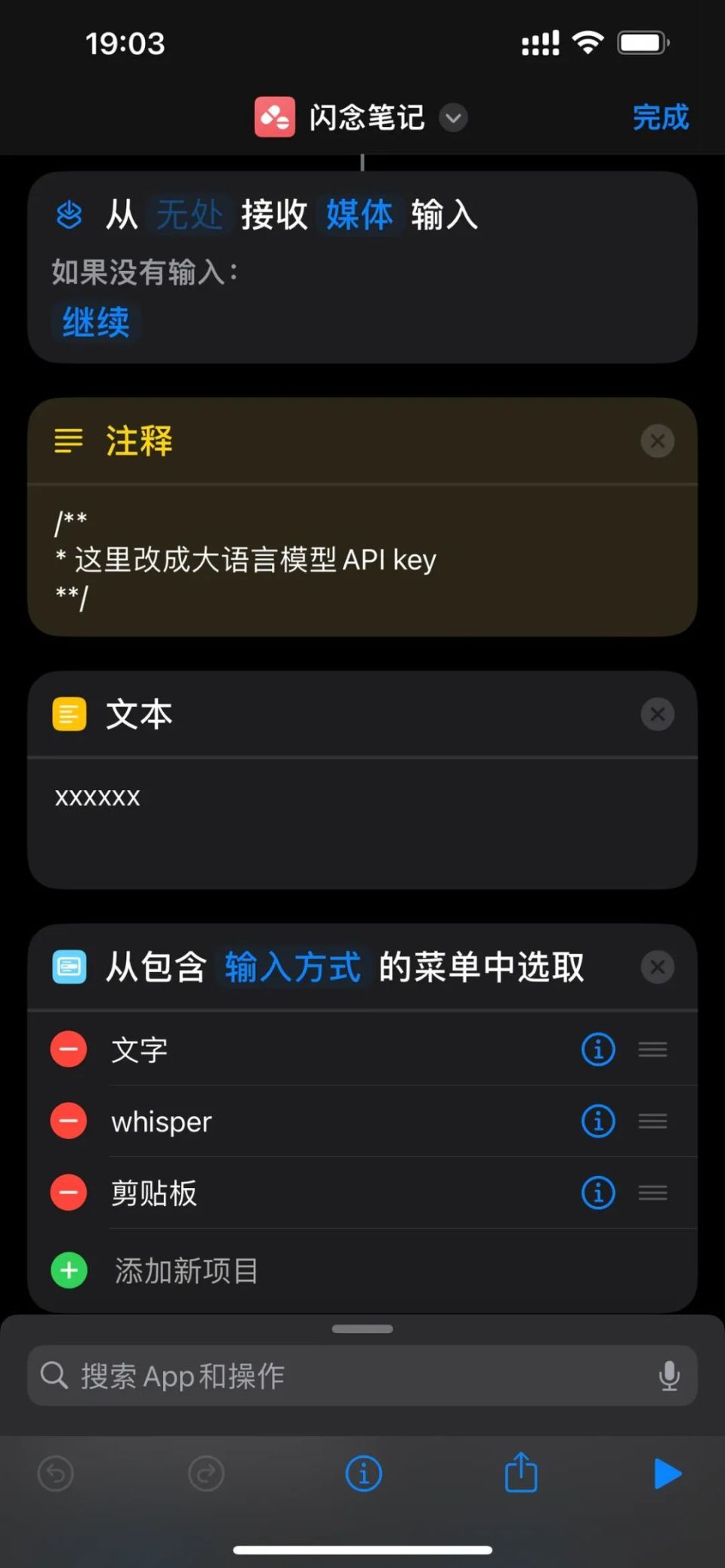This screenshot has width=725, height=1568.
Task: Remove the 注释 comment action
Action: pyautogui.click(x=657, y=441)
